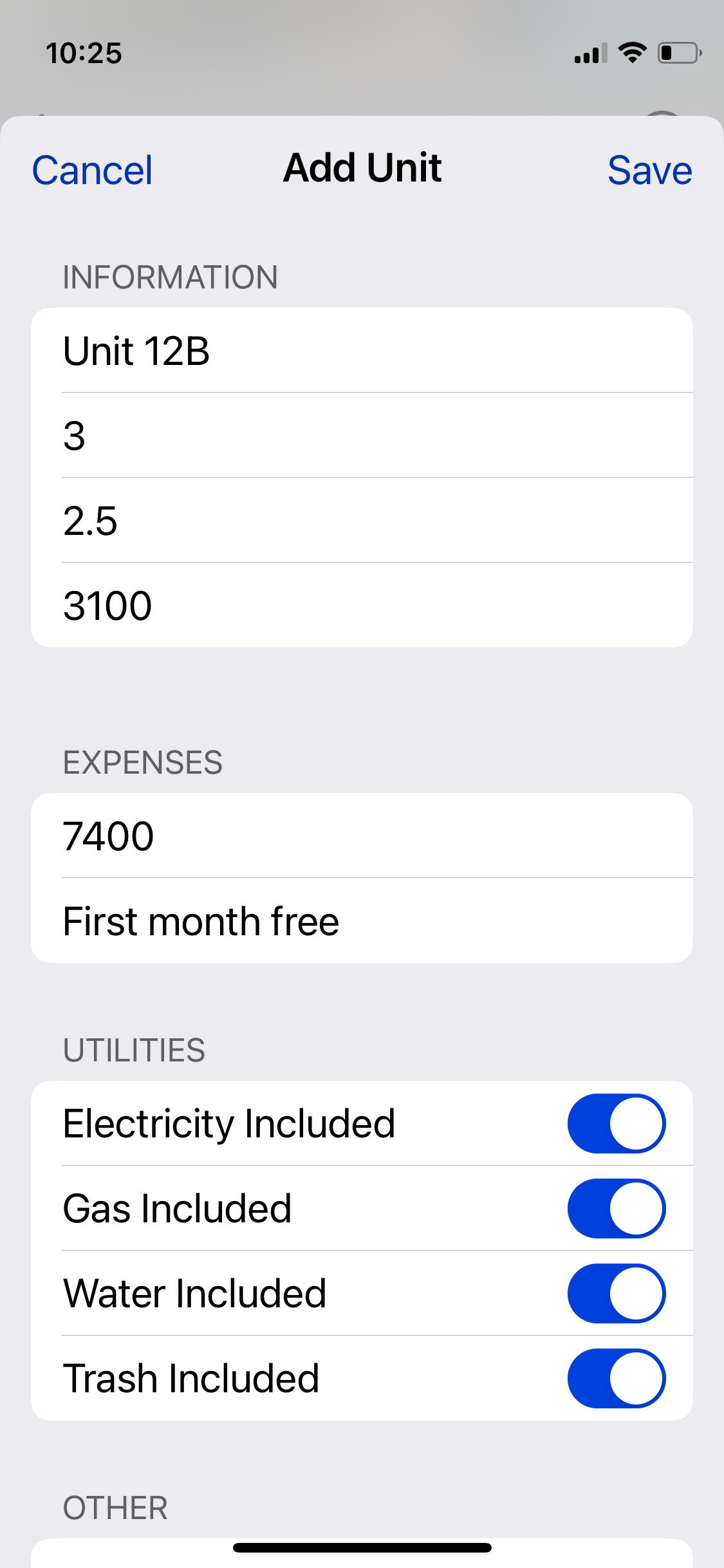Edit the 7400 expenses field
724x1568 pixels.
click(360, 836)
